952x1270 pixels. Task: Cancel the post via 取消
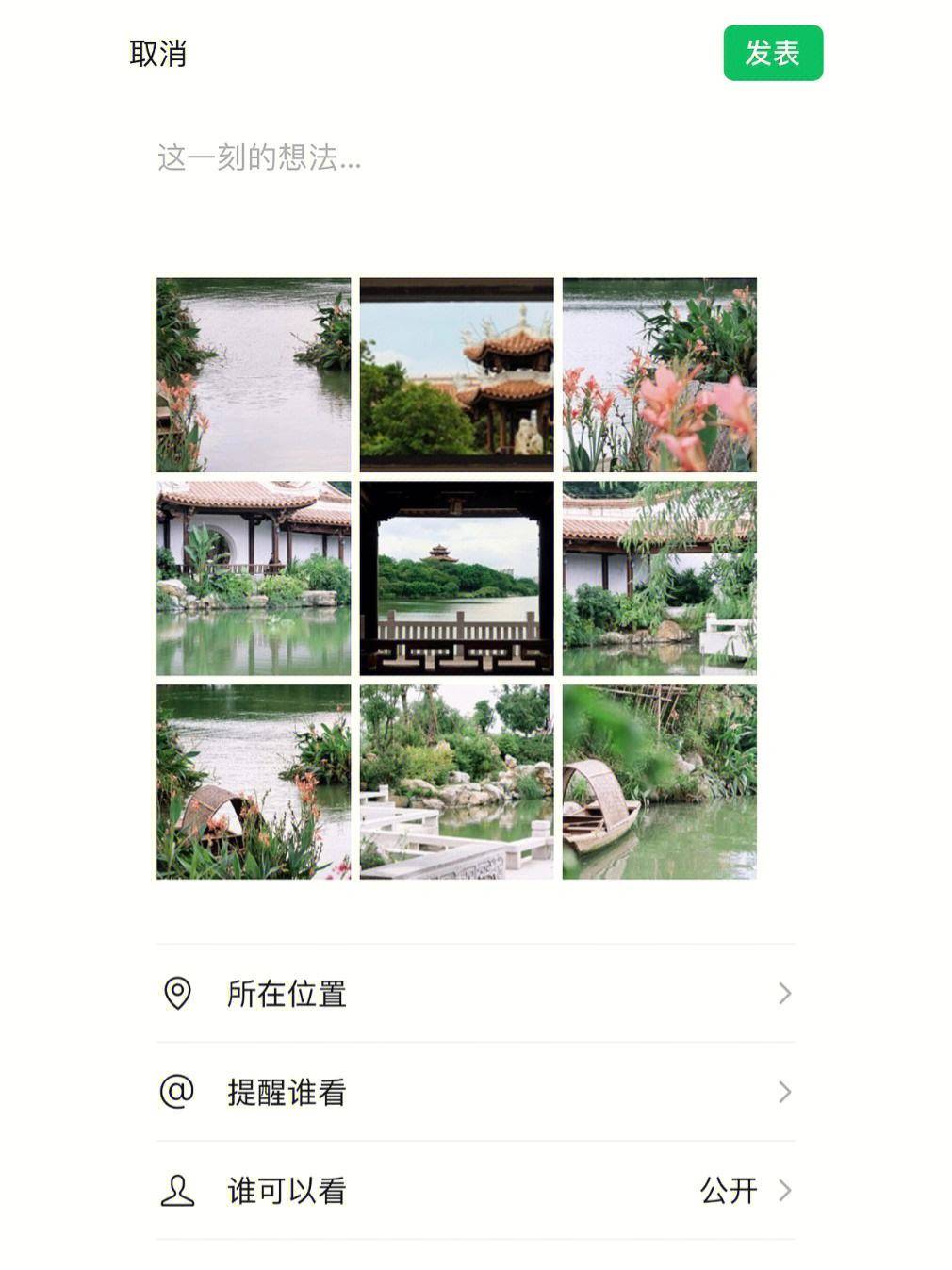pos(157,54)
